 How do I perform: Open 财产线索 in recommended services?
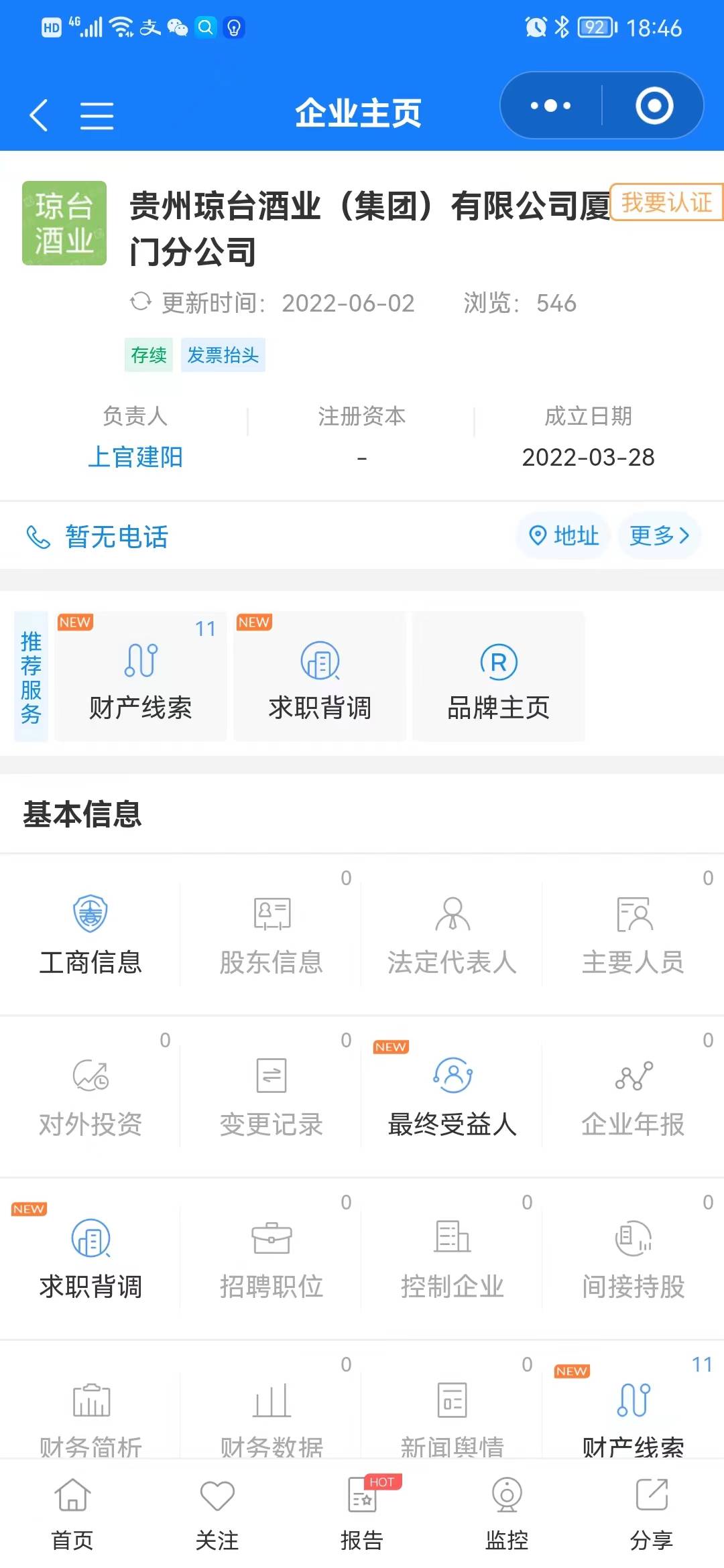pyautogui.click(x=141, y=677)
